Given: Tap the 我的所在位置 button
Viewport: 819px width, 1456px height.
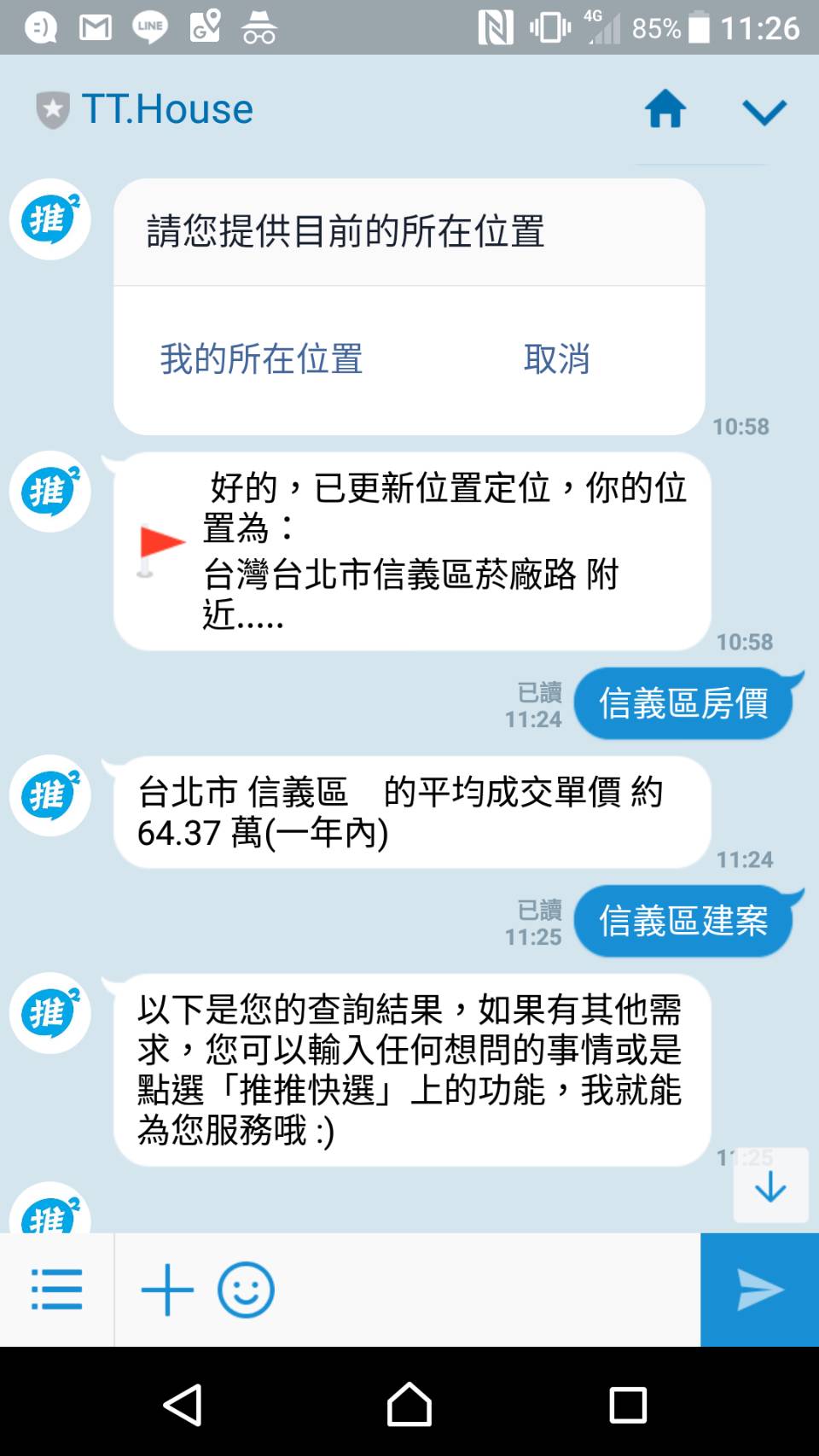Looking at the screenshot, I should 261,358.
